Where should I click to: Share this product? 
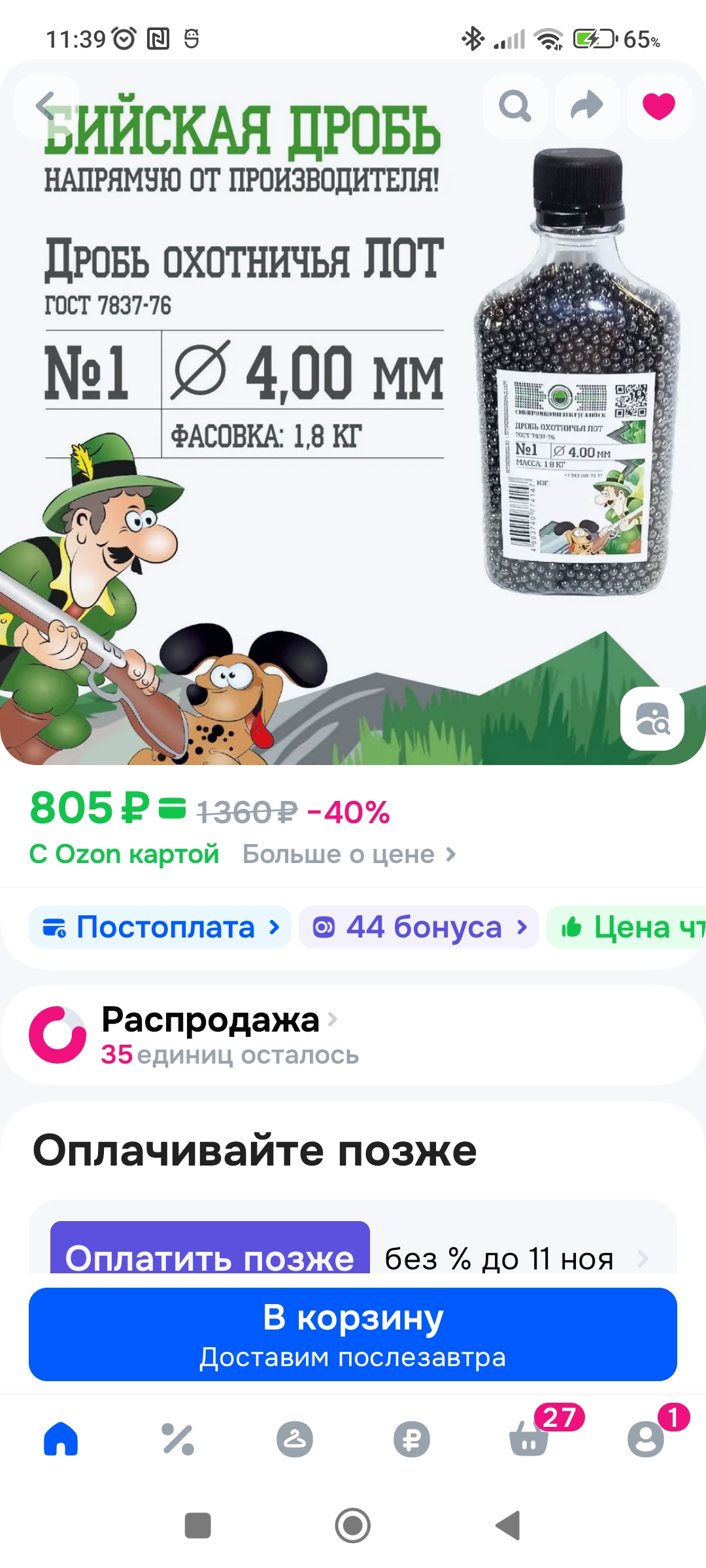point(586,106)
